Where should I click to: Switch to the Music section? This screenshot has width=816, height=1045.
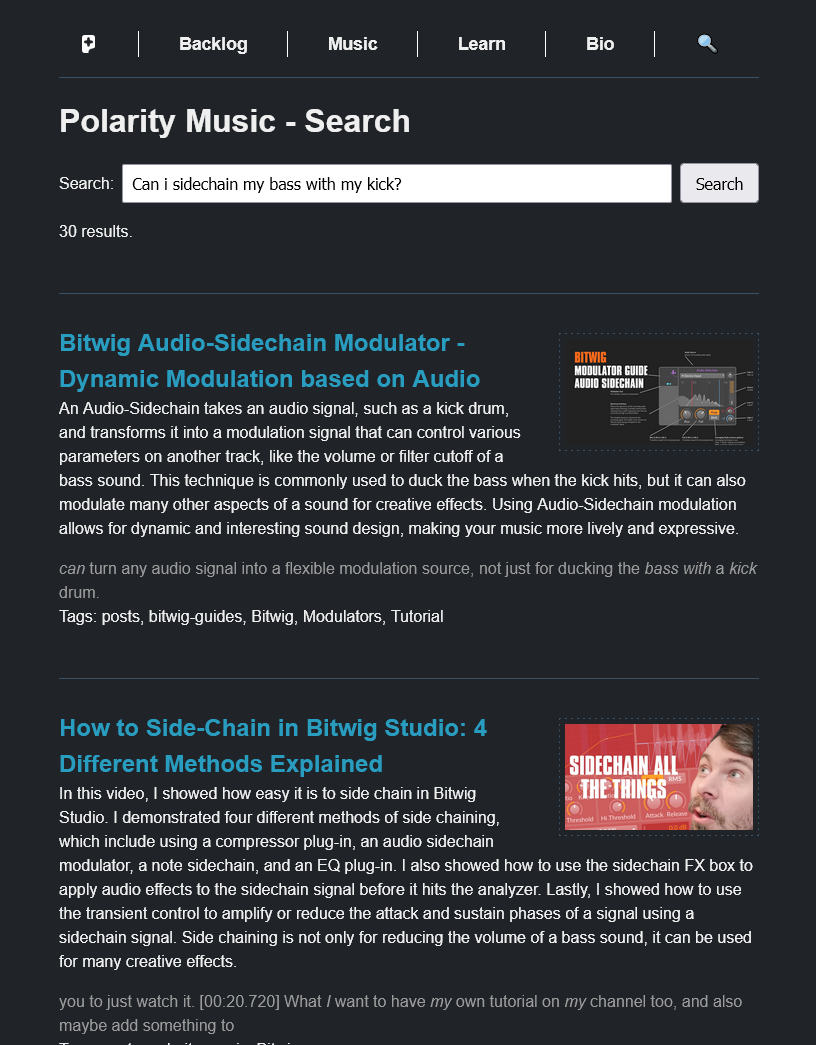[353, 44]
